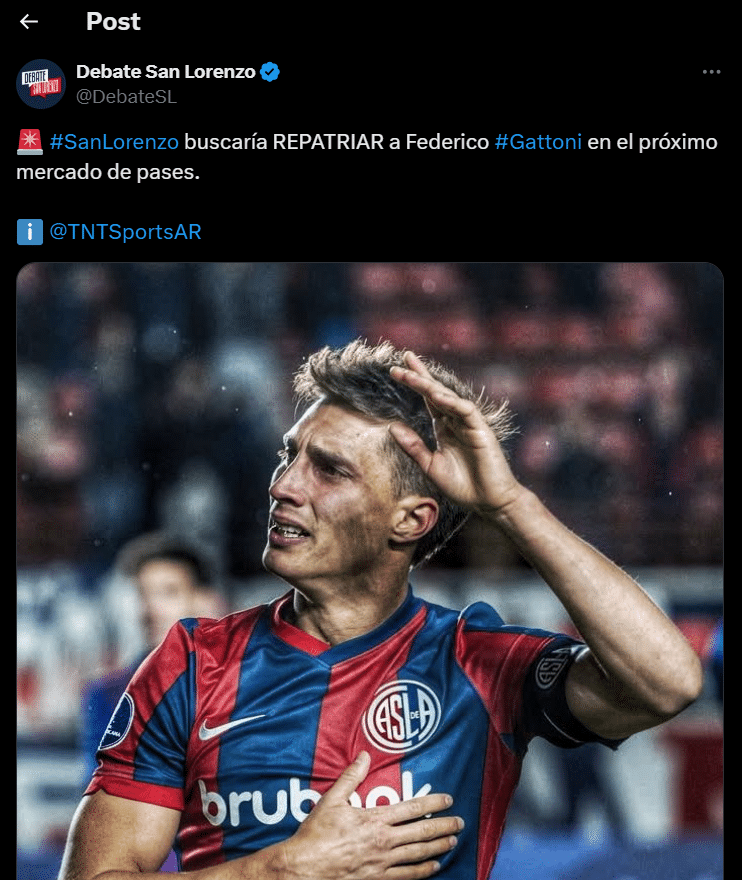Open the #Gattoni hashtag
The width and height of the screenshot is (742, 880).
coord(538,142)
